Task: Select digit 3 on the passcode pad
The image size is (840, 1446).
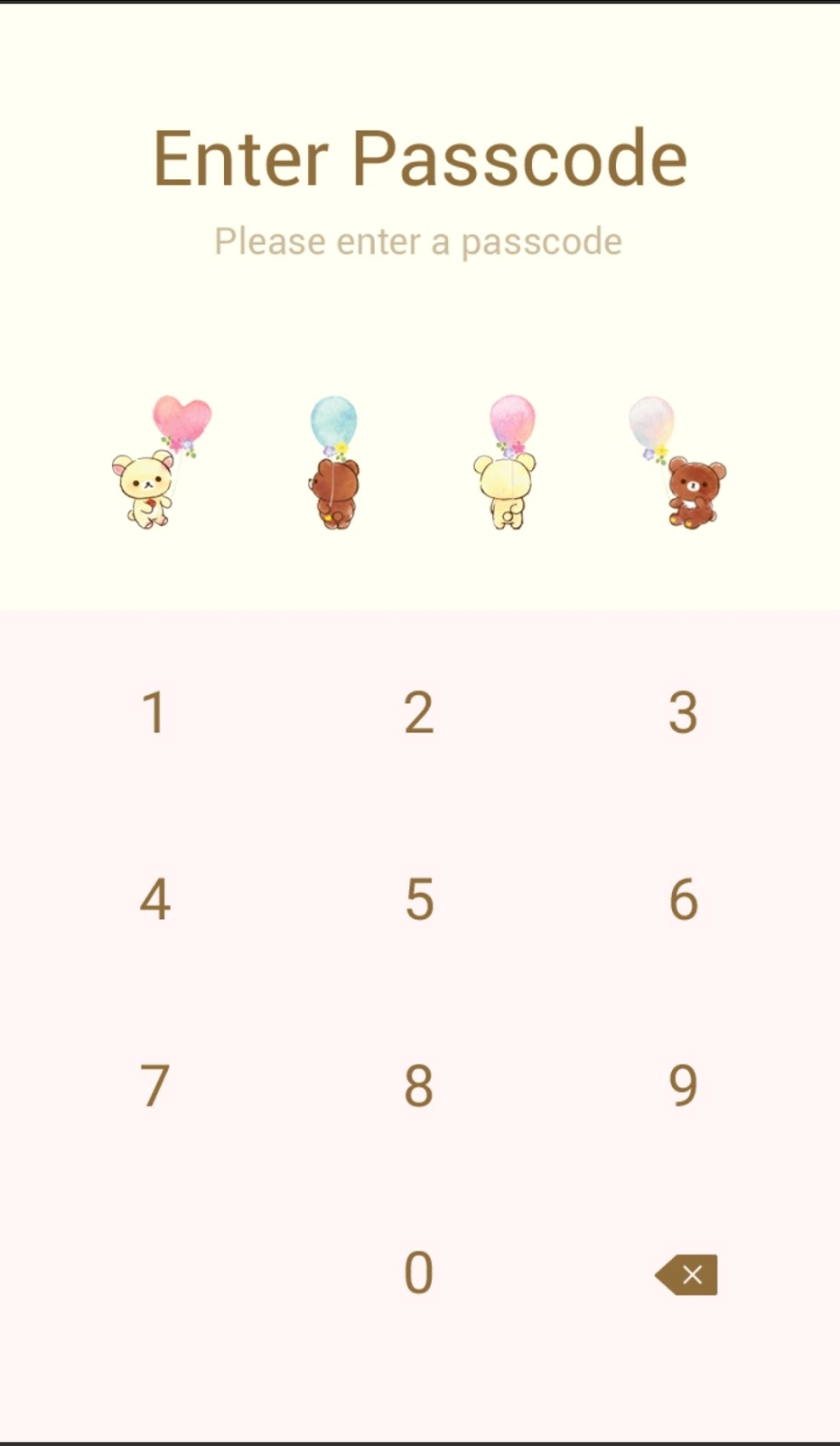Action: 683,713
